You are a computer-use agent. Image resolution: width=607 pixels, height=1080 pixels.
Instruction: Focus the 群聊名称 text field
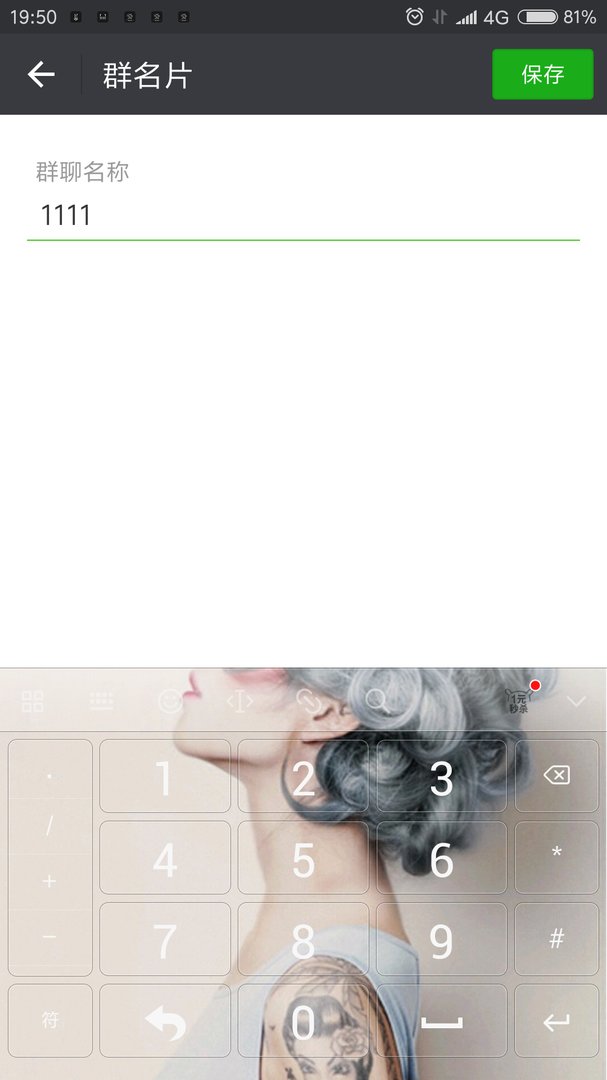302,215
